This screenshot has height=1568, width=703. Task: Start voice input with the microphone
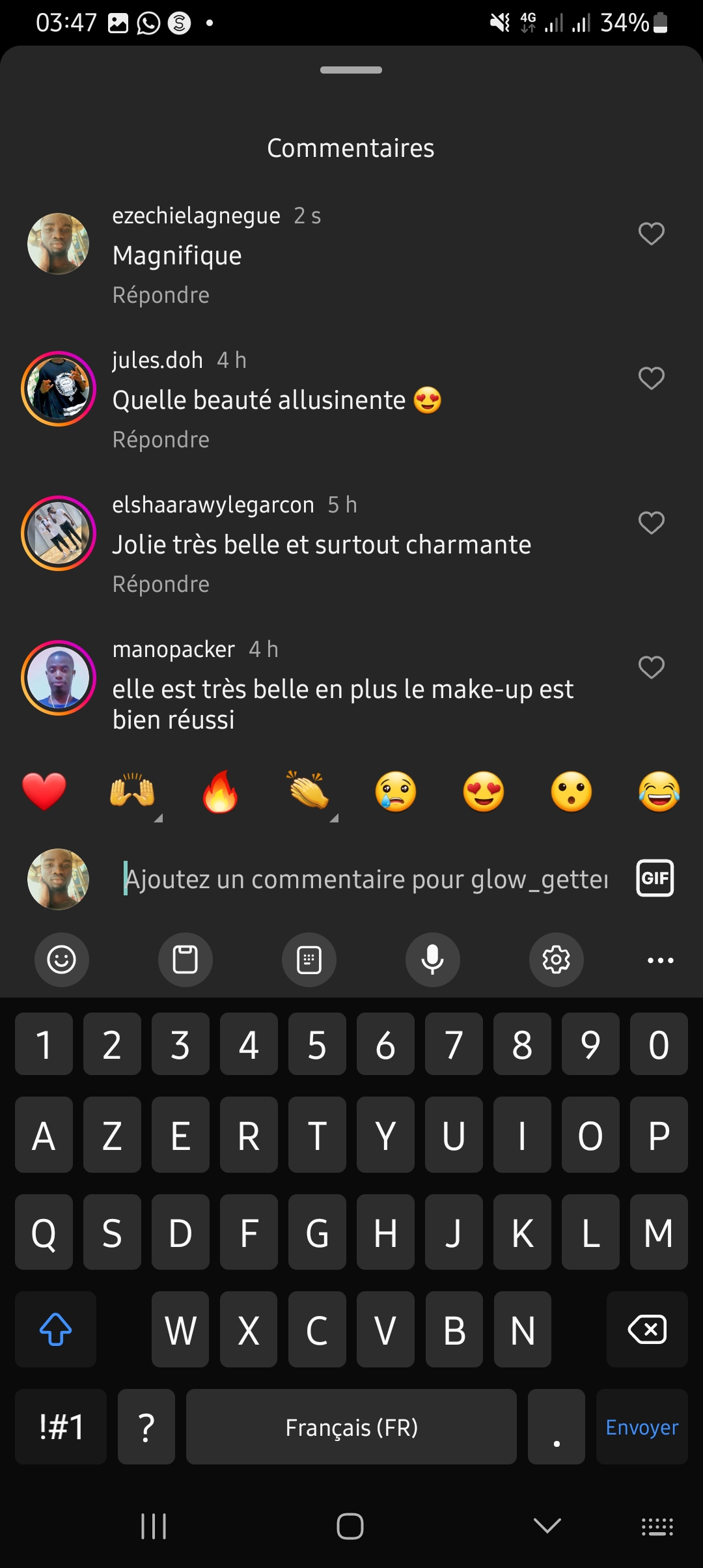pos(433,960)
